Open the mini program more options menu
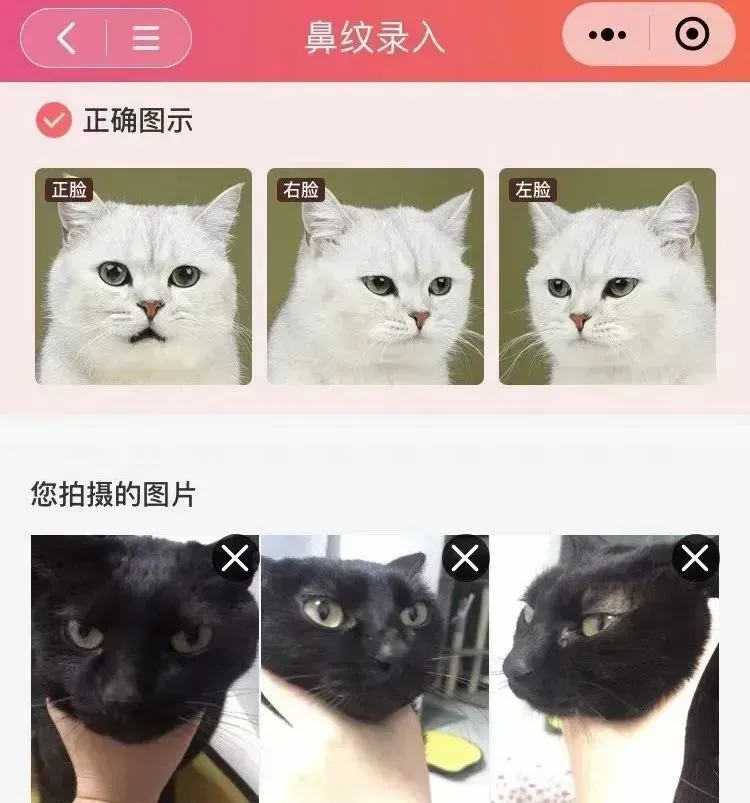Viewport: 750px width, 803px height. (x=607, y=35)
